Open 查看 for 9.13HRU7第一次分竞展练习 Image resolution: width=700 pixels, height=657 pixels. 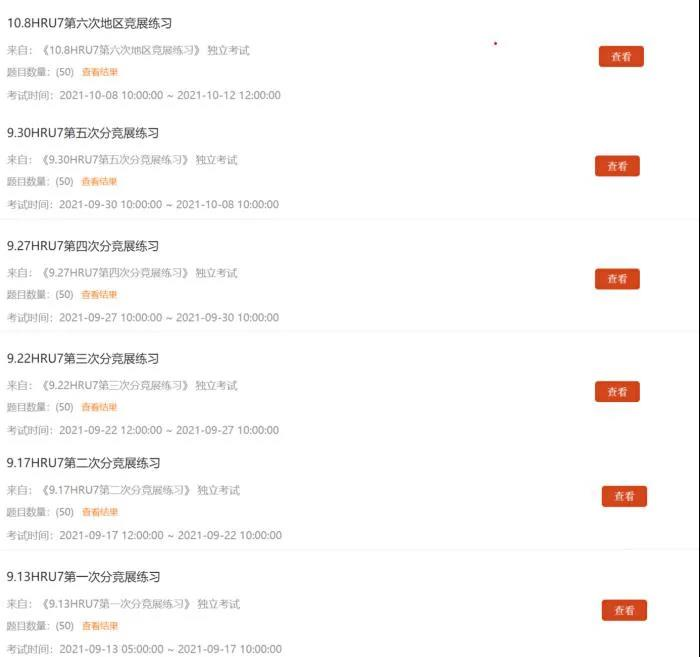624,610
